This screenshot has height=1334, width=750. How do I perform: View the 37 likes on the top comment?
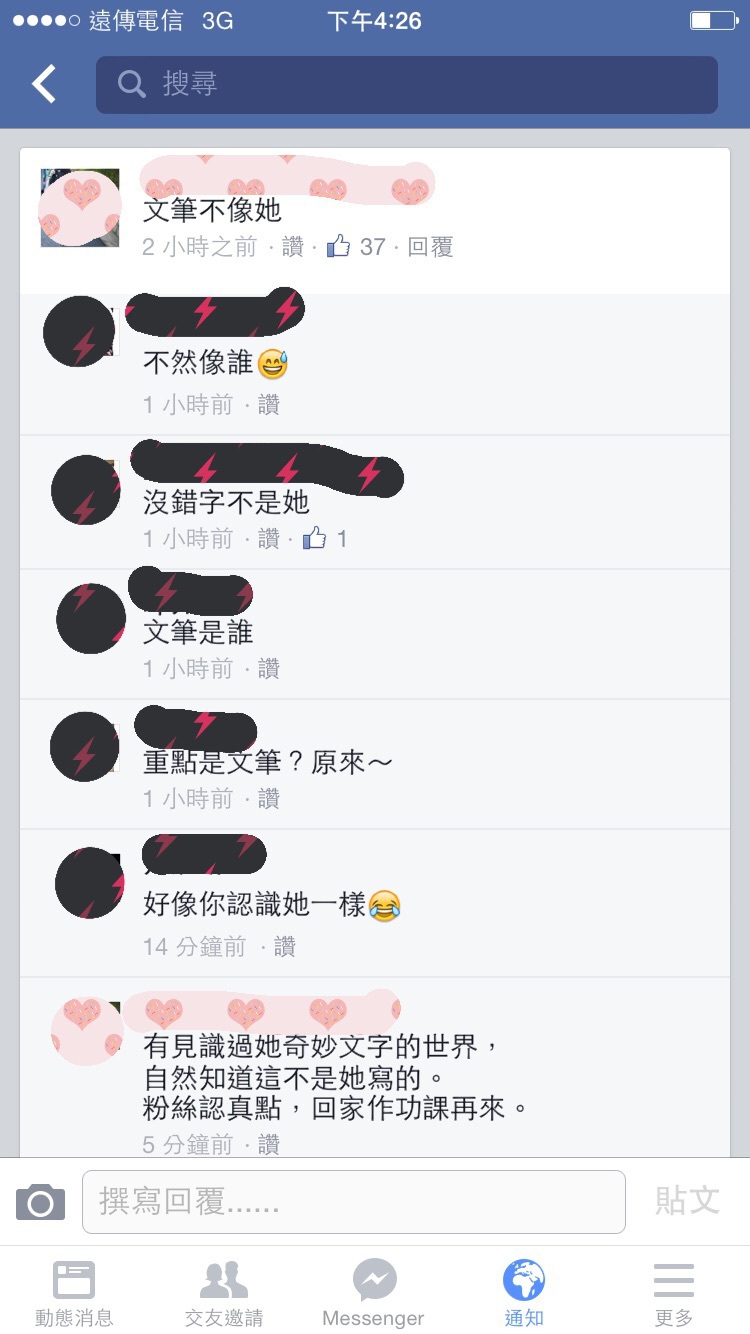point(358,247)
